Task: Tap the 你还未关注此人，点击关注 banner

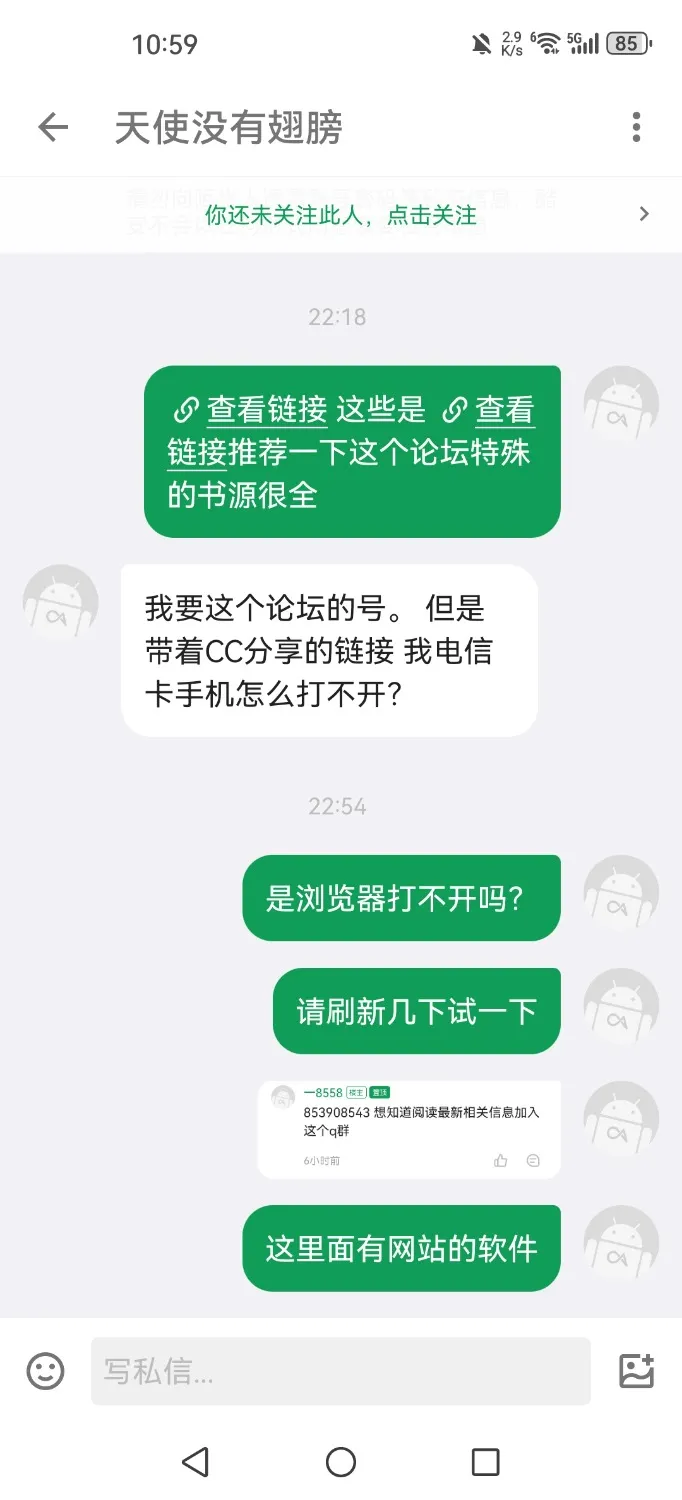Action: (341, 215)
